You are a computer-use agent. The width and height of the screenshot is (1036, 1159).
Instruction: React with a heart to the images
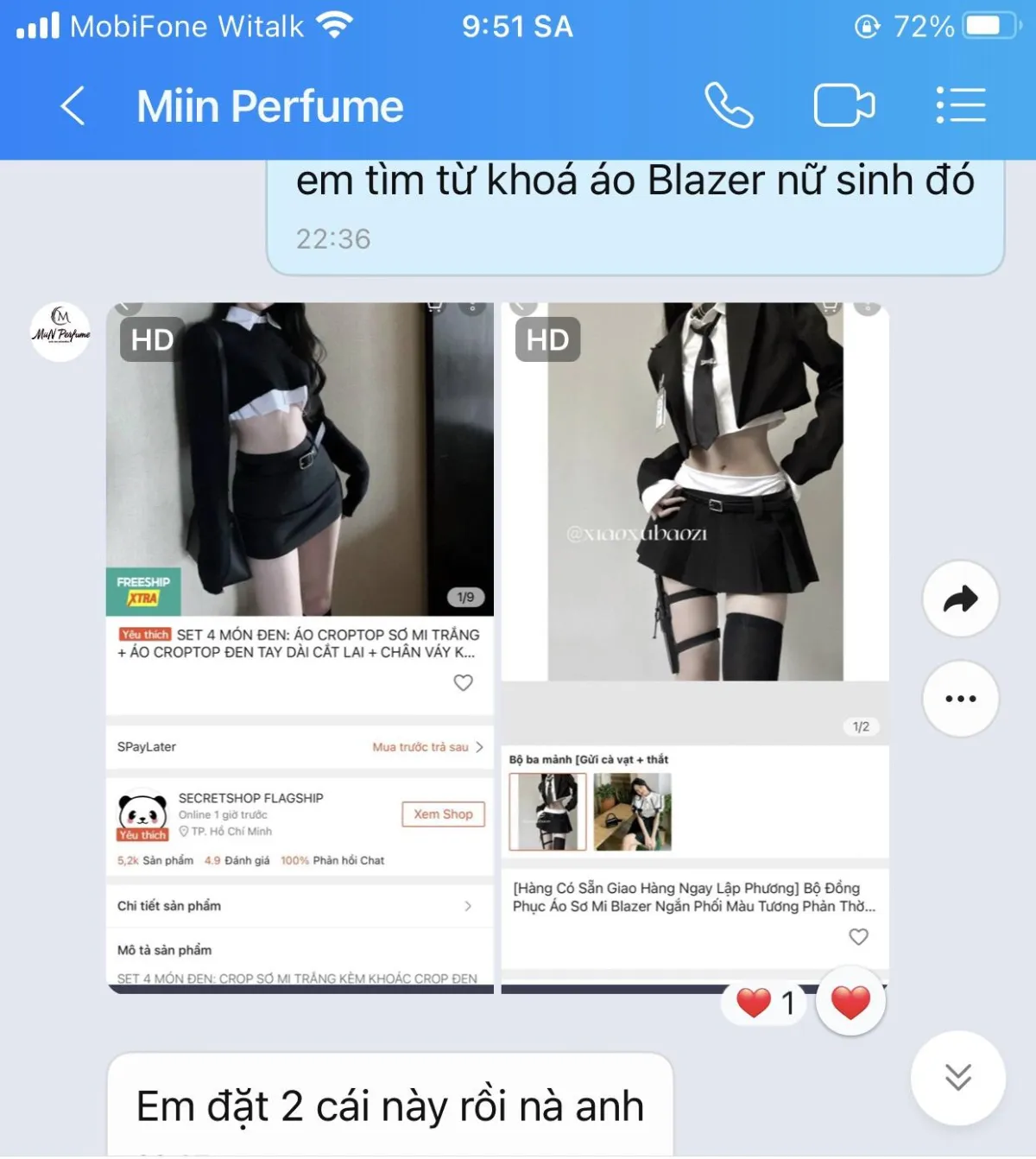[x=850, y=1002]
